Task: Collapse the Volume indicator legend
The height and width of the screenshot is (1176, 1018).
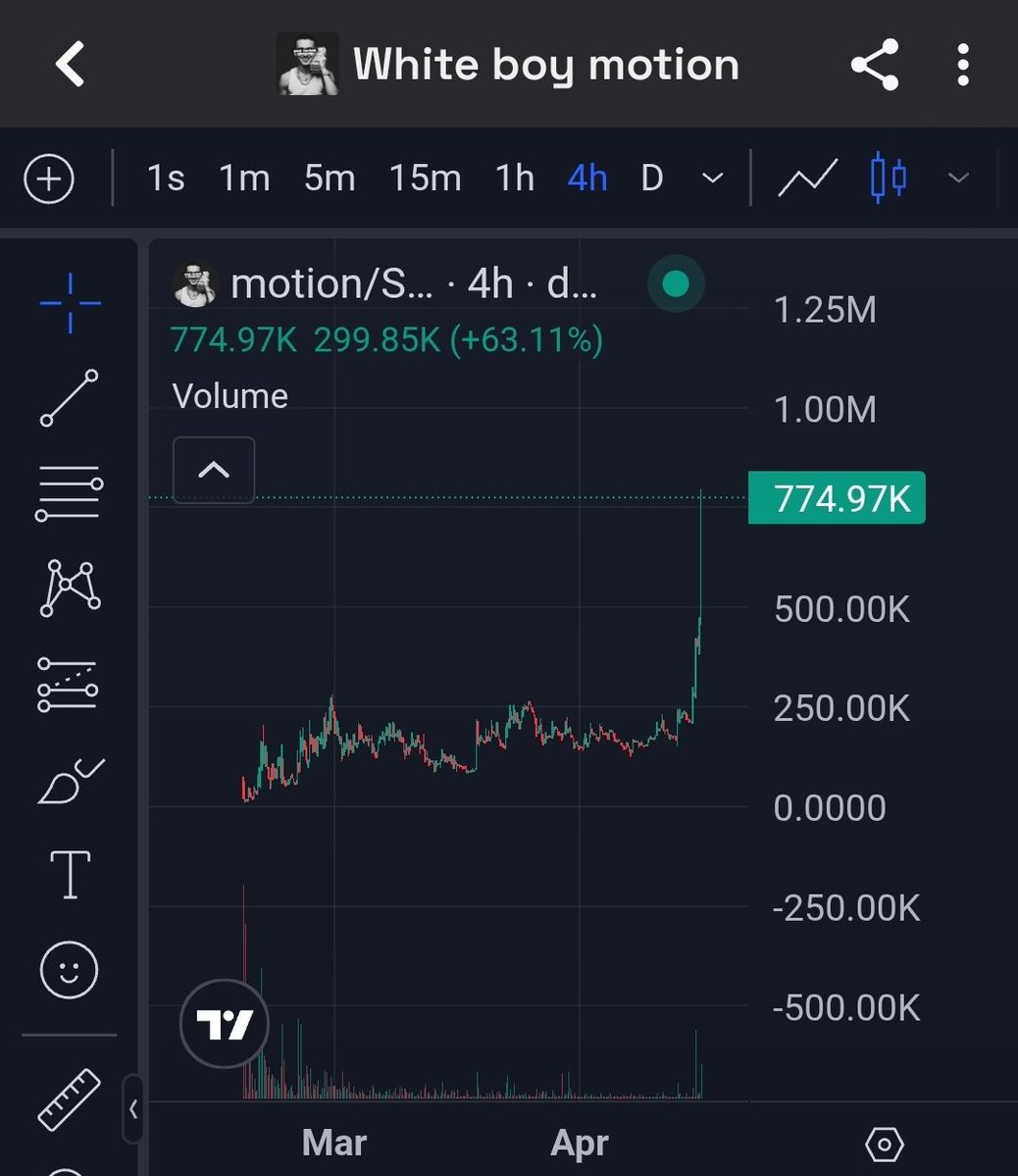Action: (214, 470)
